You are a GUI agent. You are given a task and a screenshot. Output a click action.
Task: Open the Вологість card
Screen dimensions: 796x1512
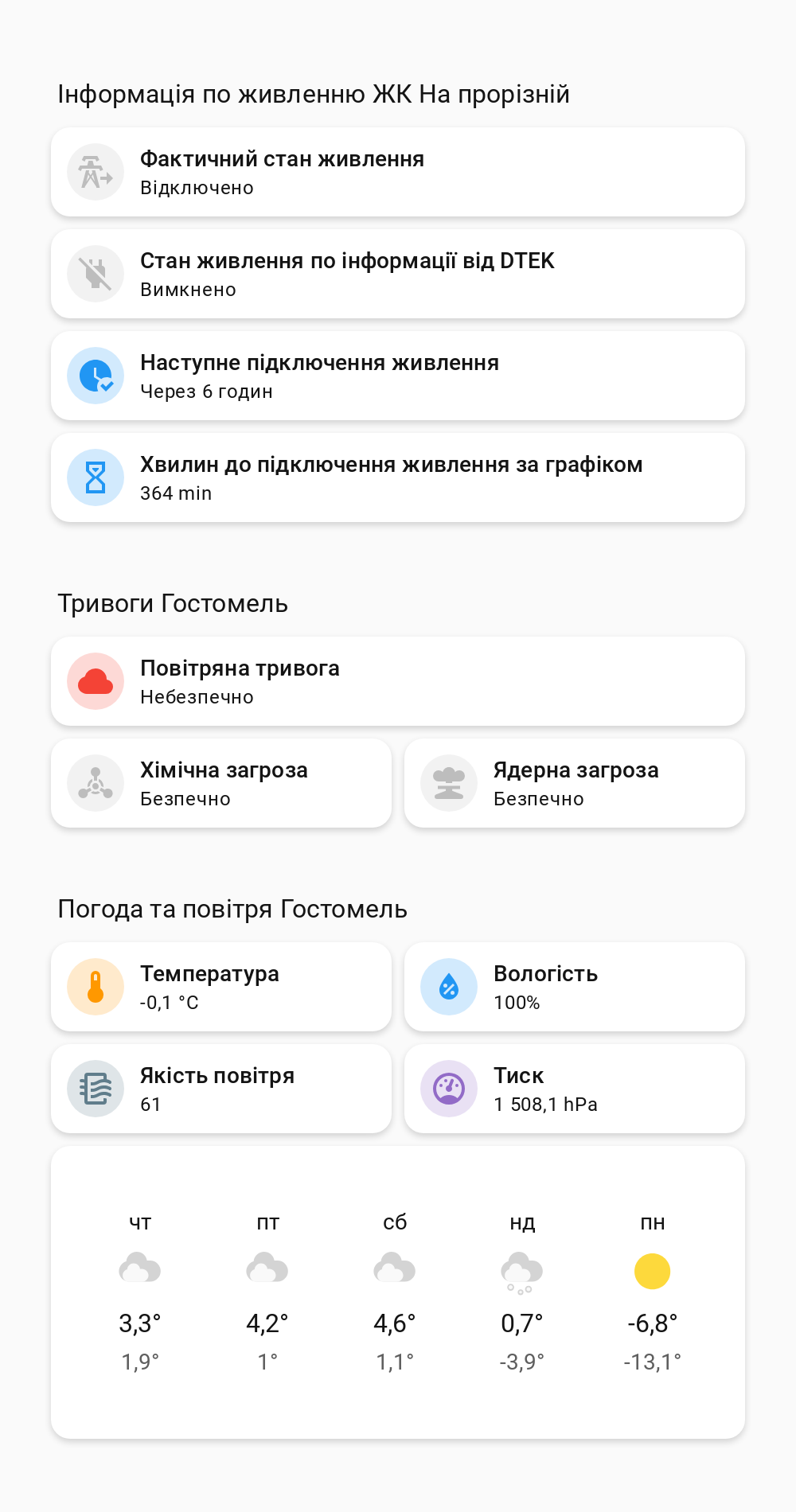[x=575, y=987]
